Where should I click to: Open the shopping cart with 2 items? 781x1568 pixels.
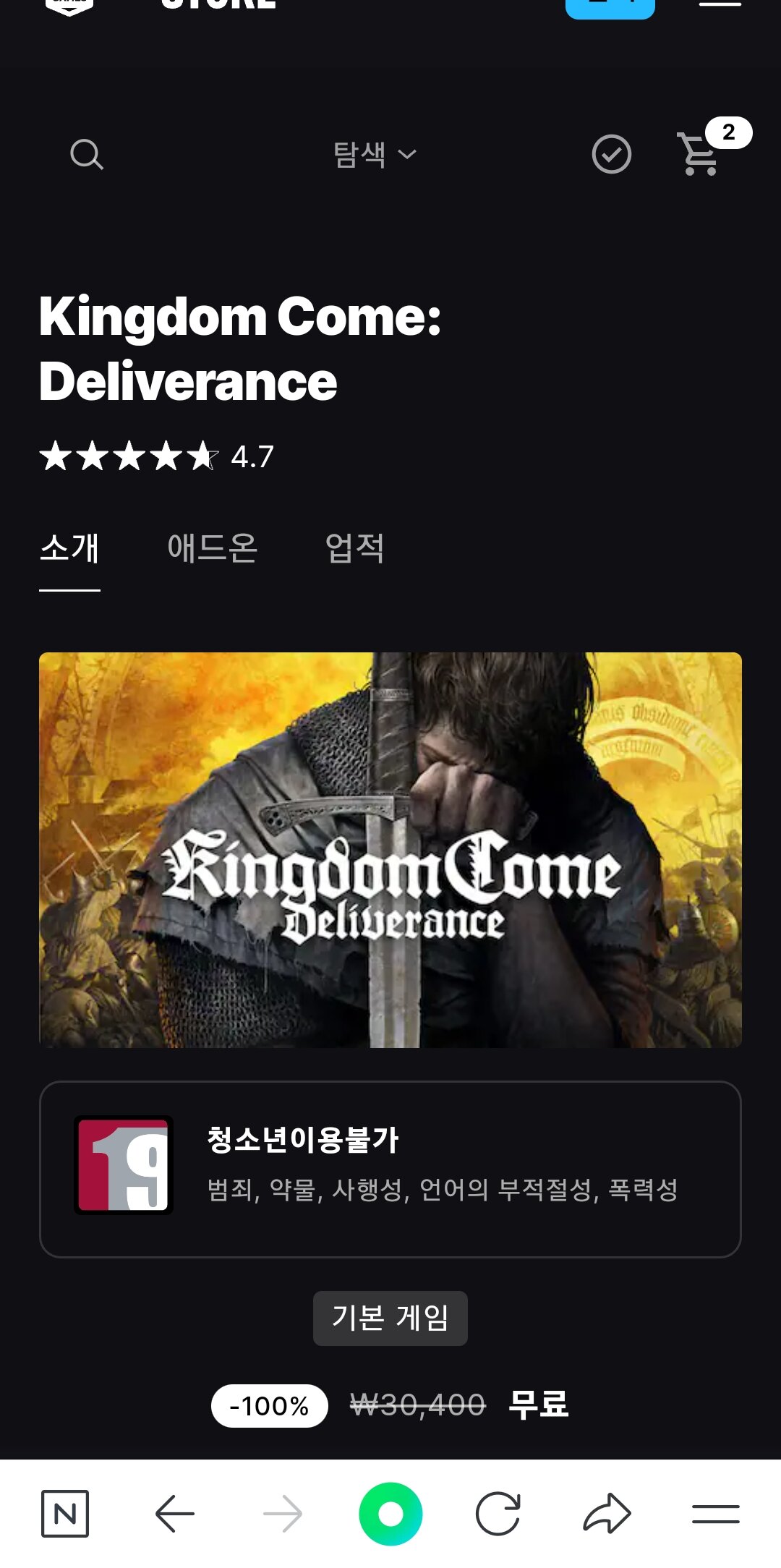699,153
